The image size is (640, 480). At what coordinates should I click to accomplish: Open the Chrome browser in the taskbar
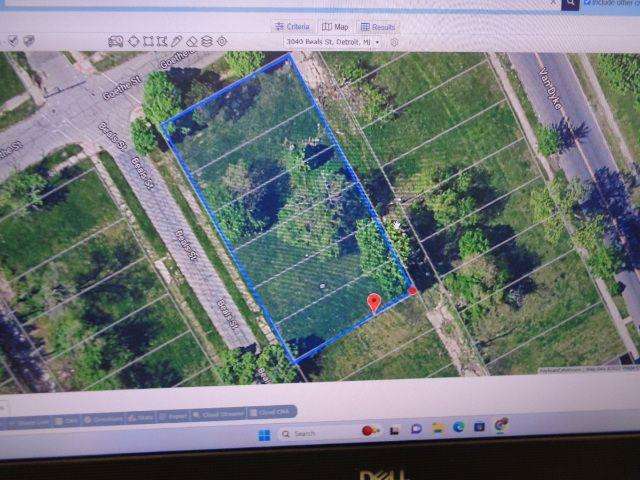point(501,426)
